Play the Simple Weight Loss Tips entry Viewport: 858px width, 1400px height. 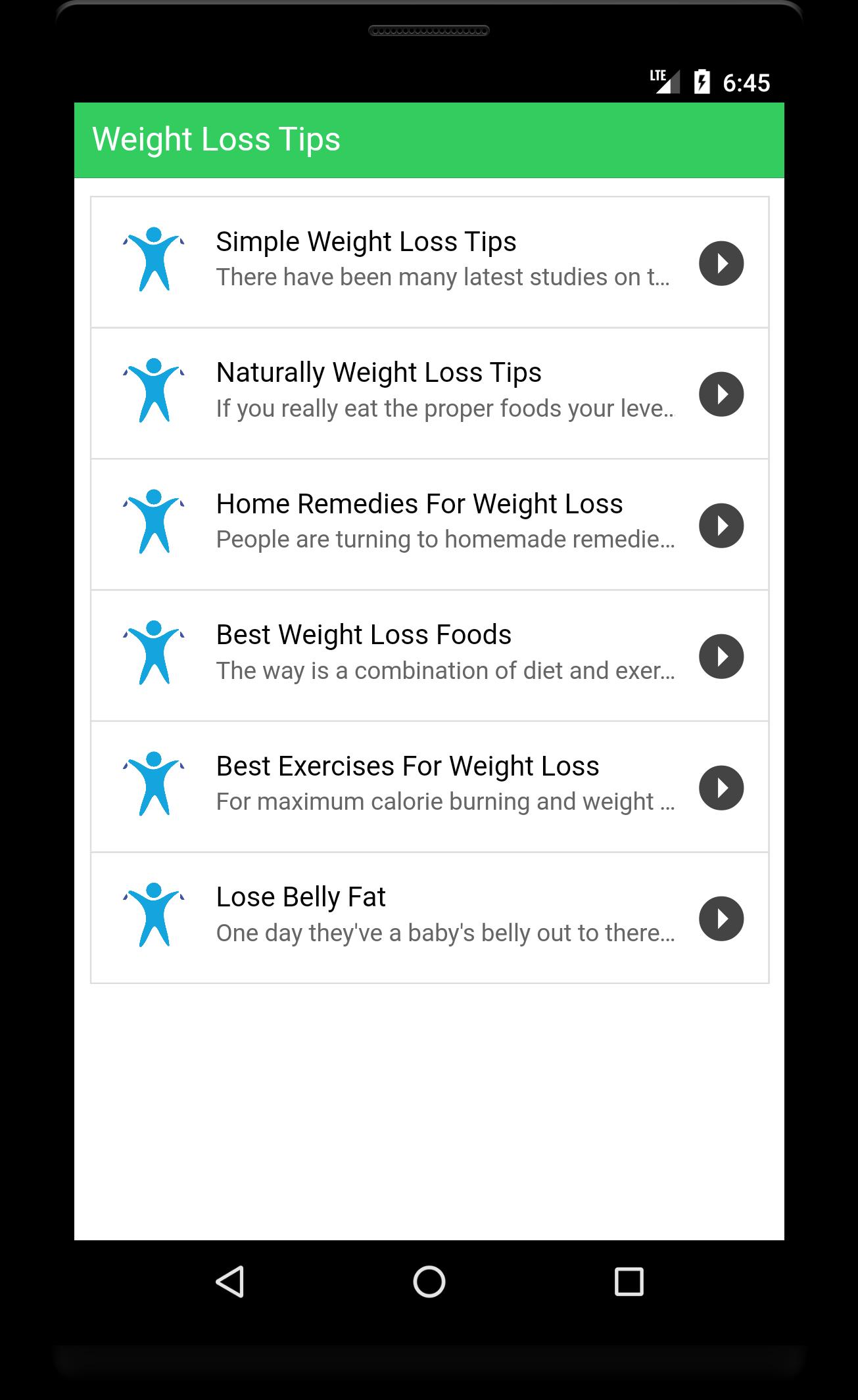[721, 262]
